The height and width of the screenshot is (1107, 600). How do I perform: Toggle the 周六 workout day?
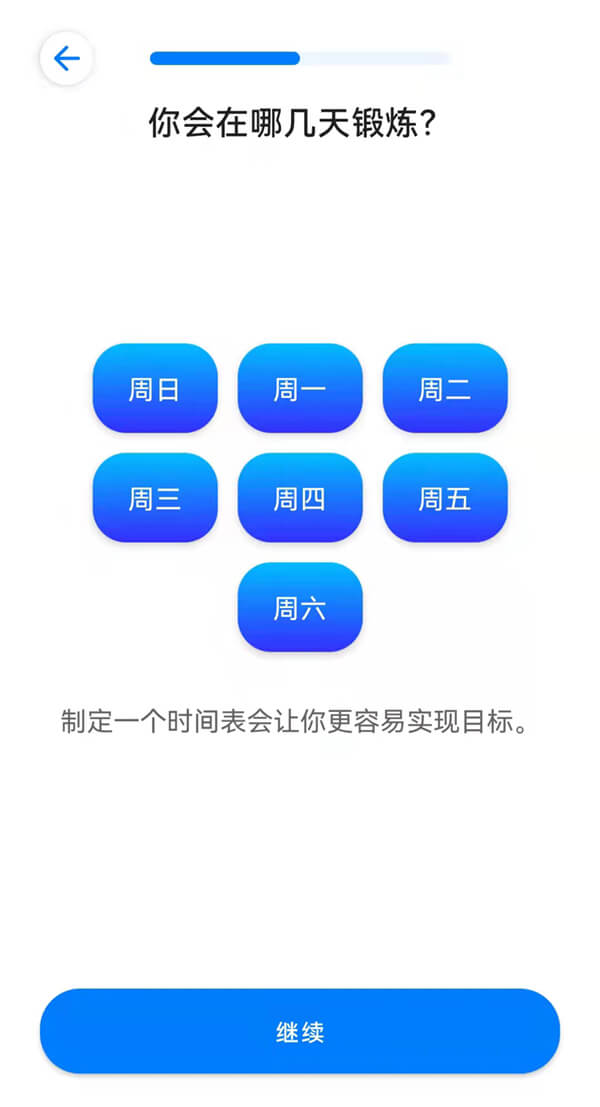click(300, 607)
